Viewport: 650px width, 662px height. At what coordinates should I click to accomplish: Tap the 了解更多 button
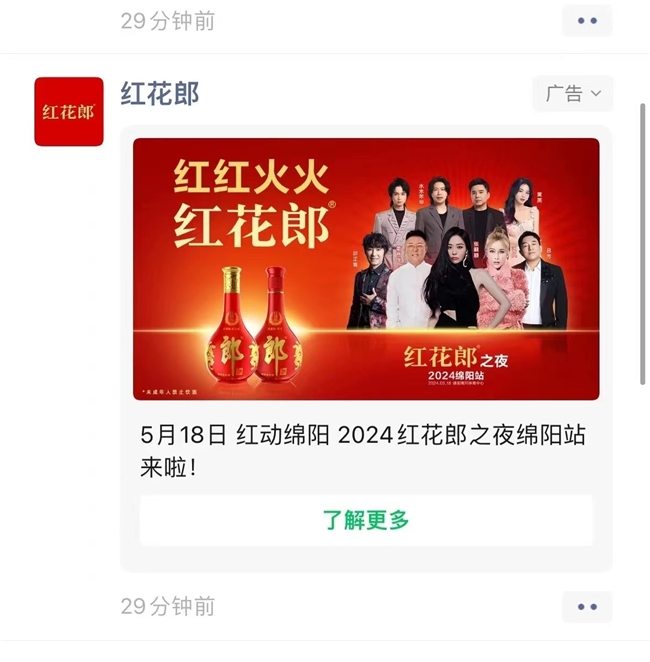[366, 520]
